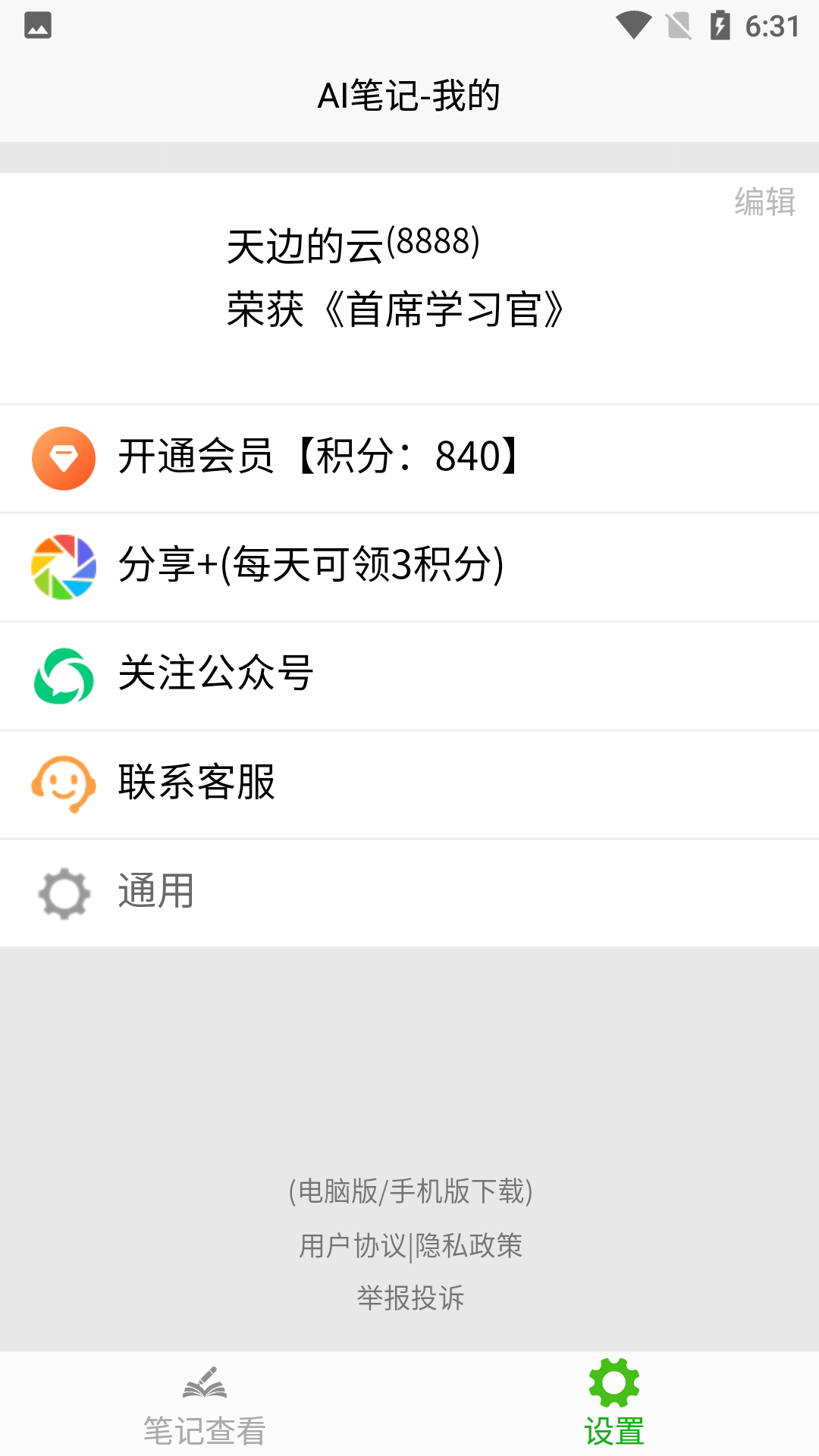Select the 设置 tab

click(614, 1404)
